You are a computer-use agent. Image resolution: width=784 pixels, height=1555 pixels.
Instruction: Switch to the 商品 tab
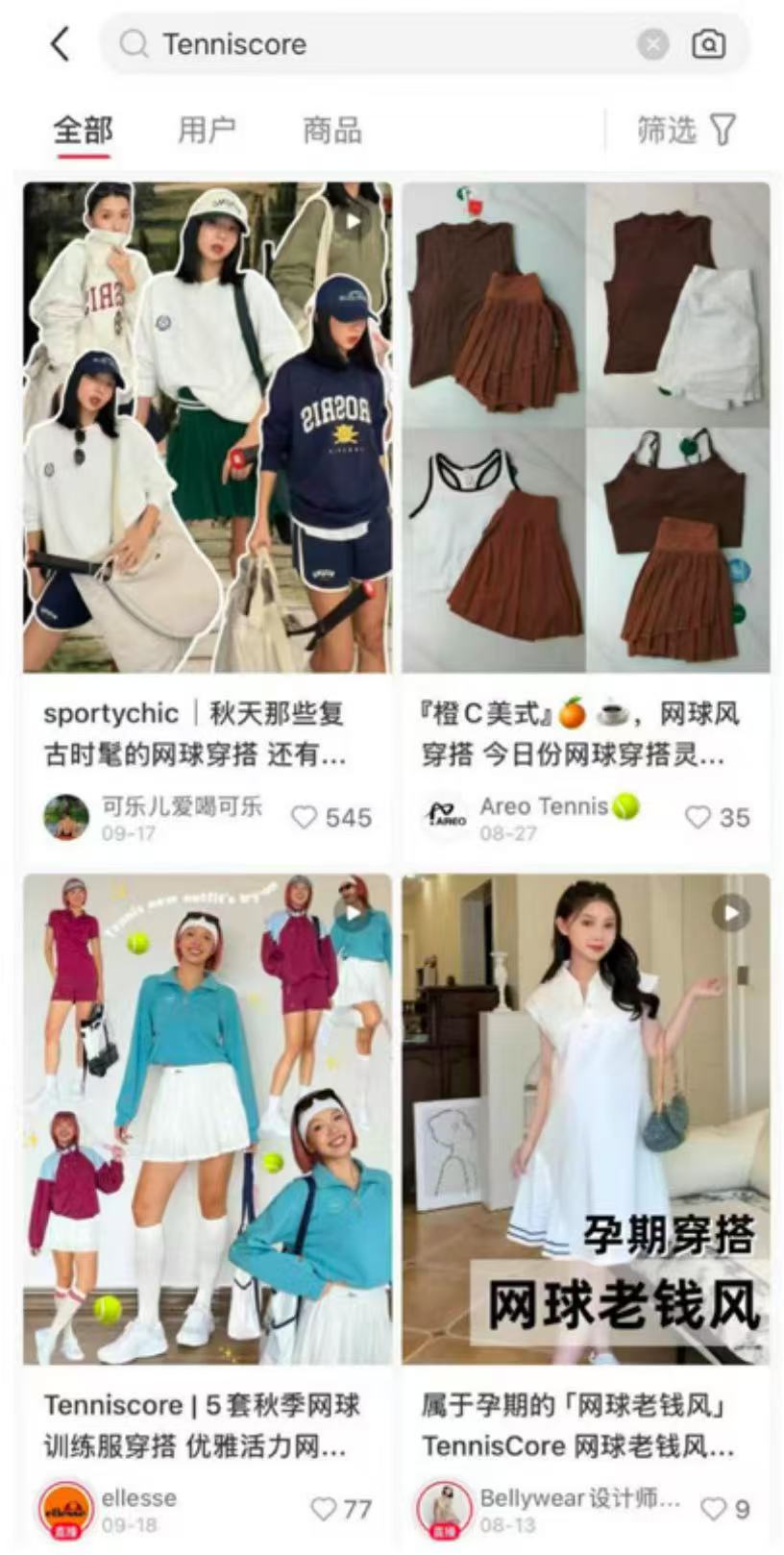click(332, 130)
